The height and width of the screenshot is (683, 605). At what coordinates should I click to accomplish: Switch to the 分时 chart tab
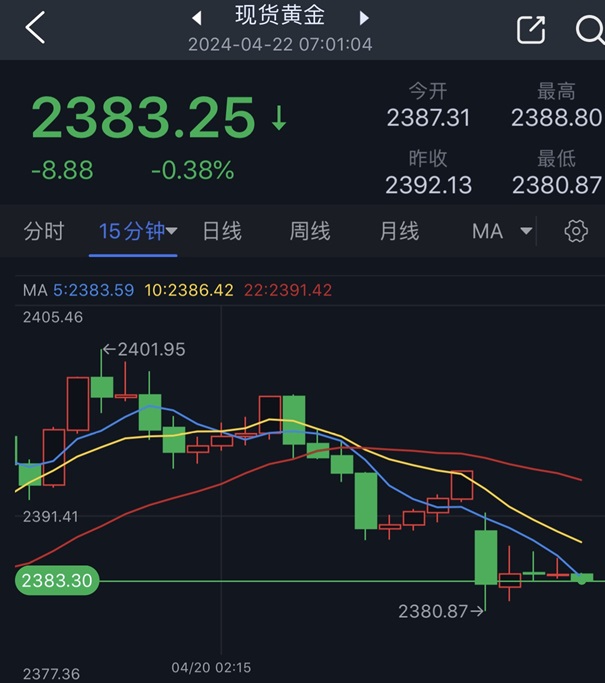(x=44, y=232)
